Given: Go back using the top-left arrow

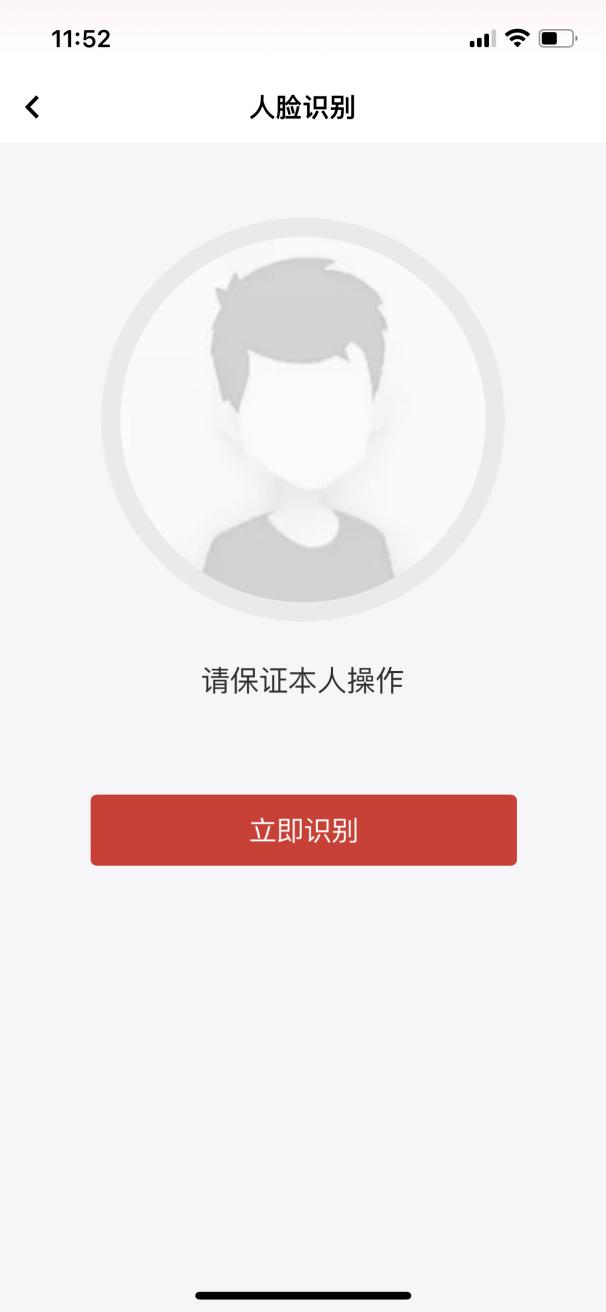Looking at the screenshot, I should (33, 107).
